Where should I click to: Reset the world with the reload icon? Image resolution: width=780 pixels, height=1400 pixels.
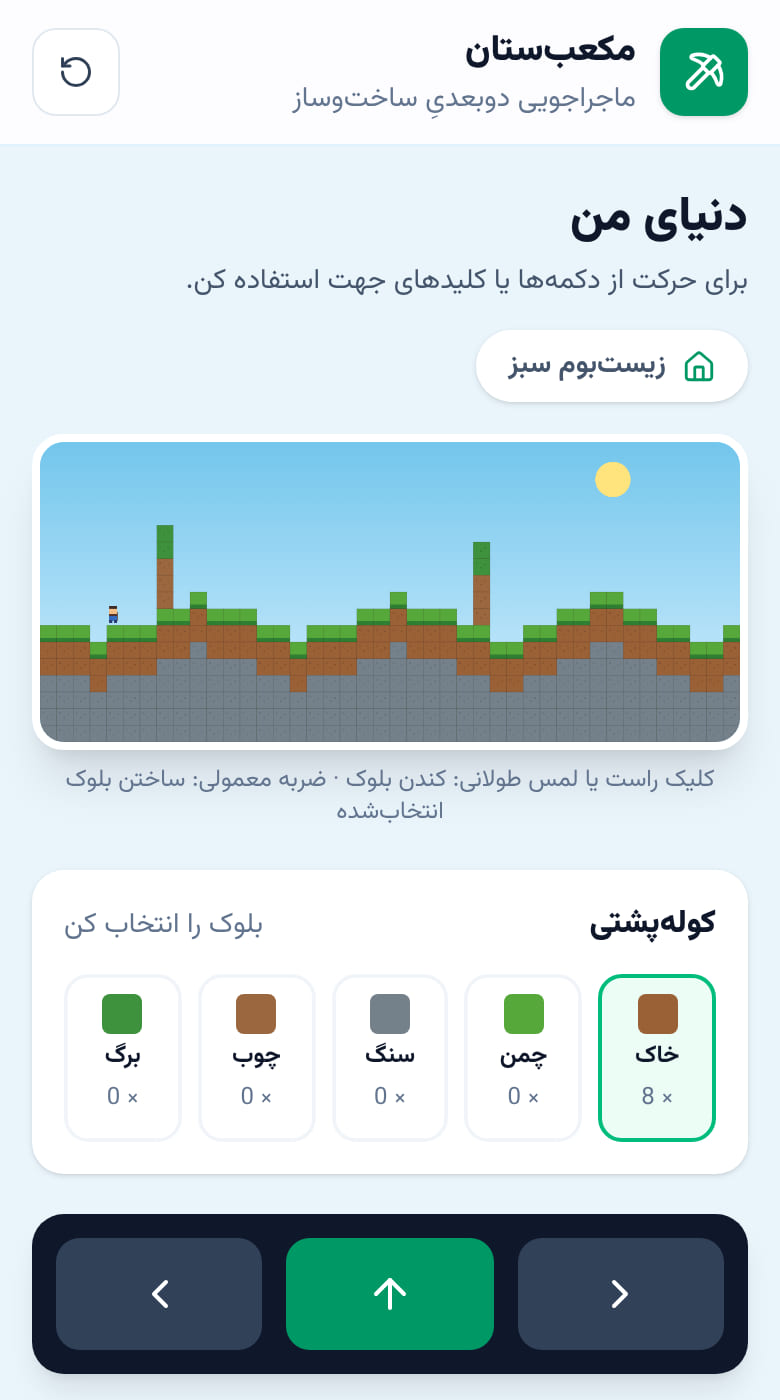[x=76, y=72]
